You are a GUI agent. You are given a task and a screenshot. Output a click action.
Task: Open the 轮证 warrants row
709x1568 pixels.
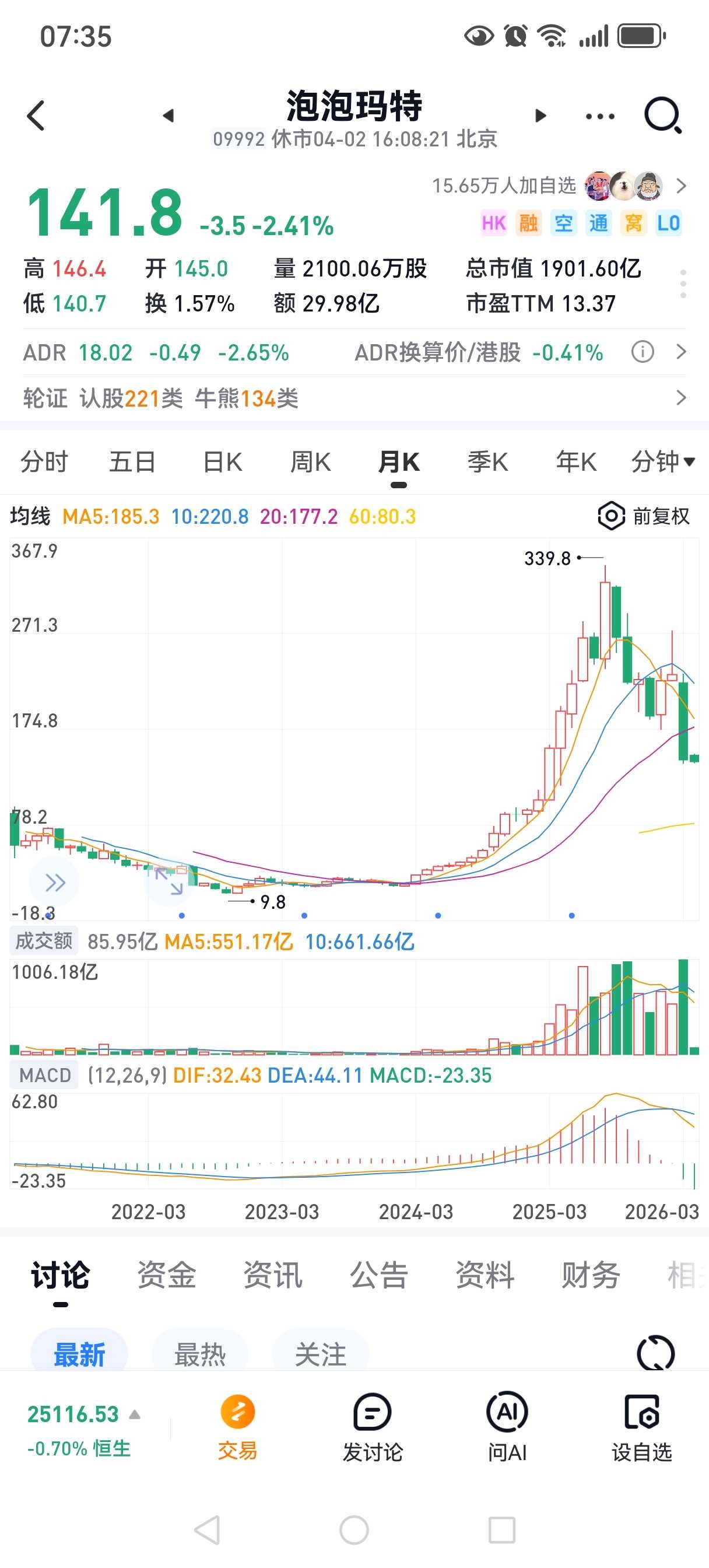pyautogui.click(x=354, y=398)
